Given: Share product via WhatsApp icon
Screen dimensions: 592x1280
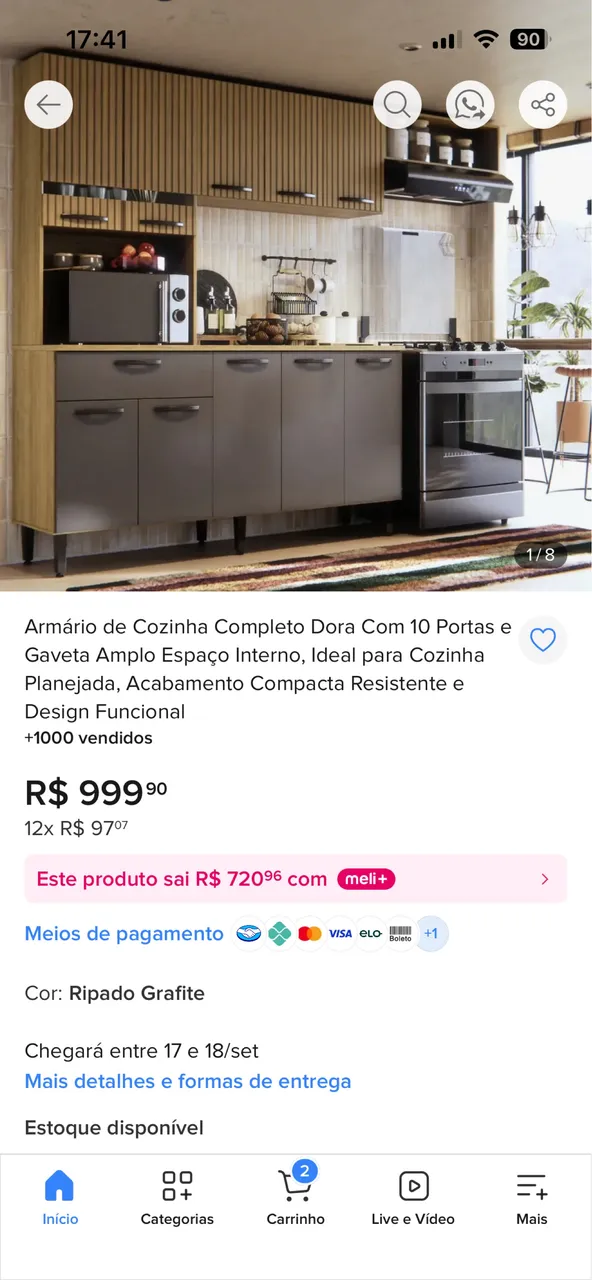Looking at the screenshot, I should pos(470,104).
